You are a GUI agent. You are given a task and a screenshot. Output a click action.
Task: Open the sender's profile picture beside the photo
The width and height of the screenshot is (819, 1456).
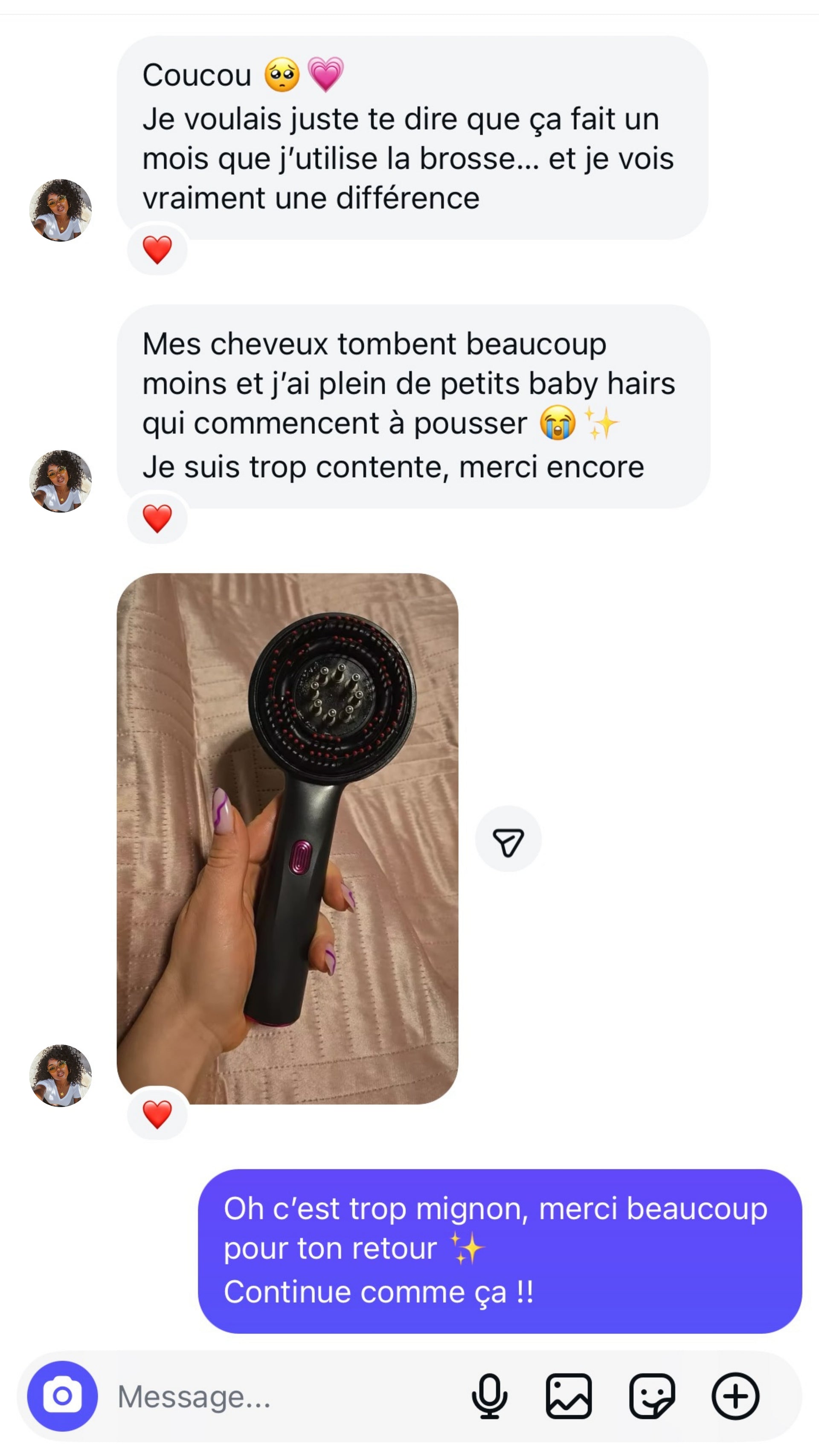coord(61,1075)
